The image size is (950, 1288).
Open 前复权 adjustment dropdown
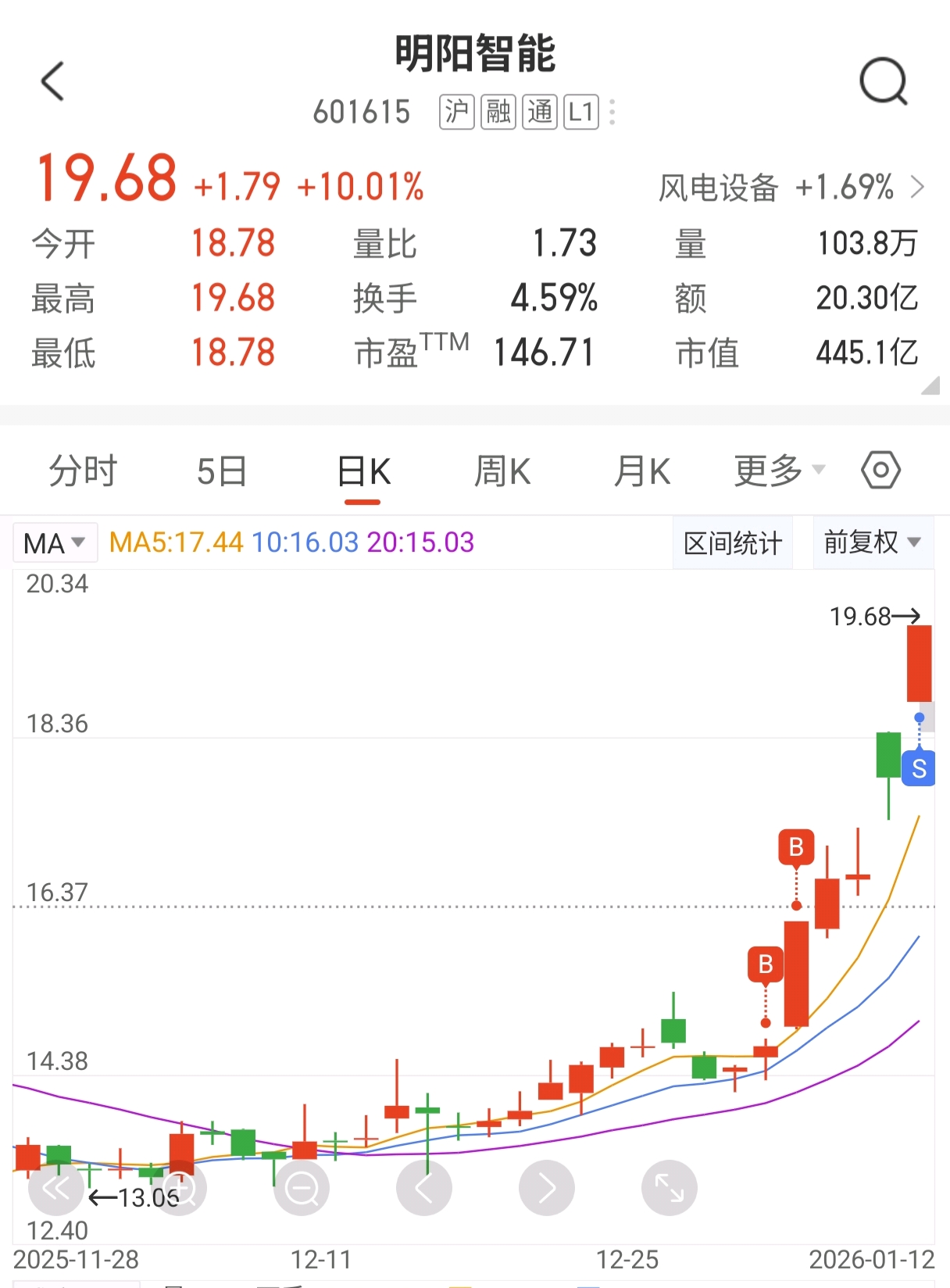[x=873, y=542]
